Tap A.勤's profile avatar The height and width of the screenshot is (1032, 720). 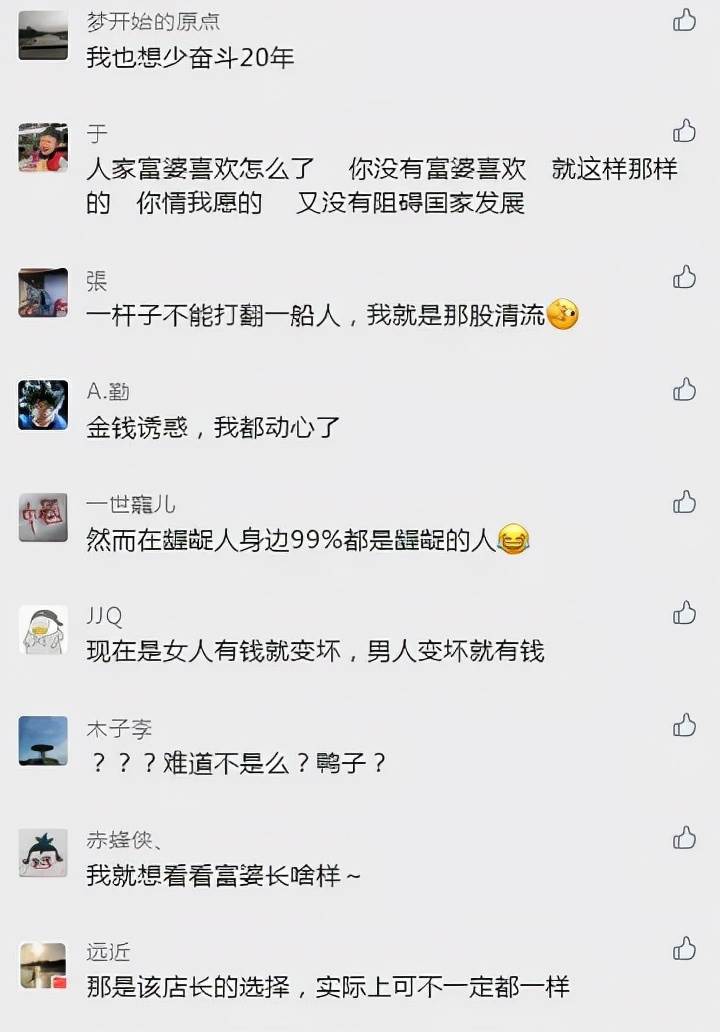point(43,405)
